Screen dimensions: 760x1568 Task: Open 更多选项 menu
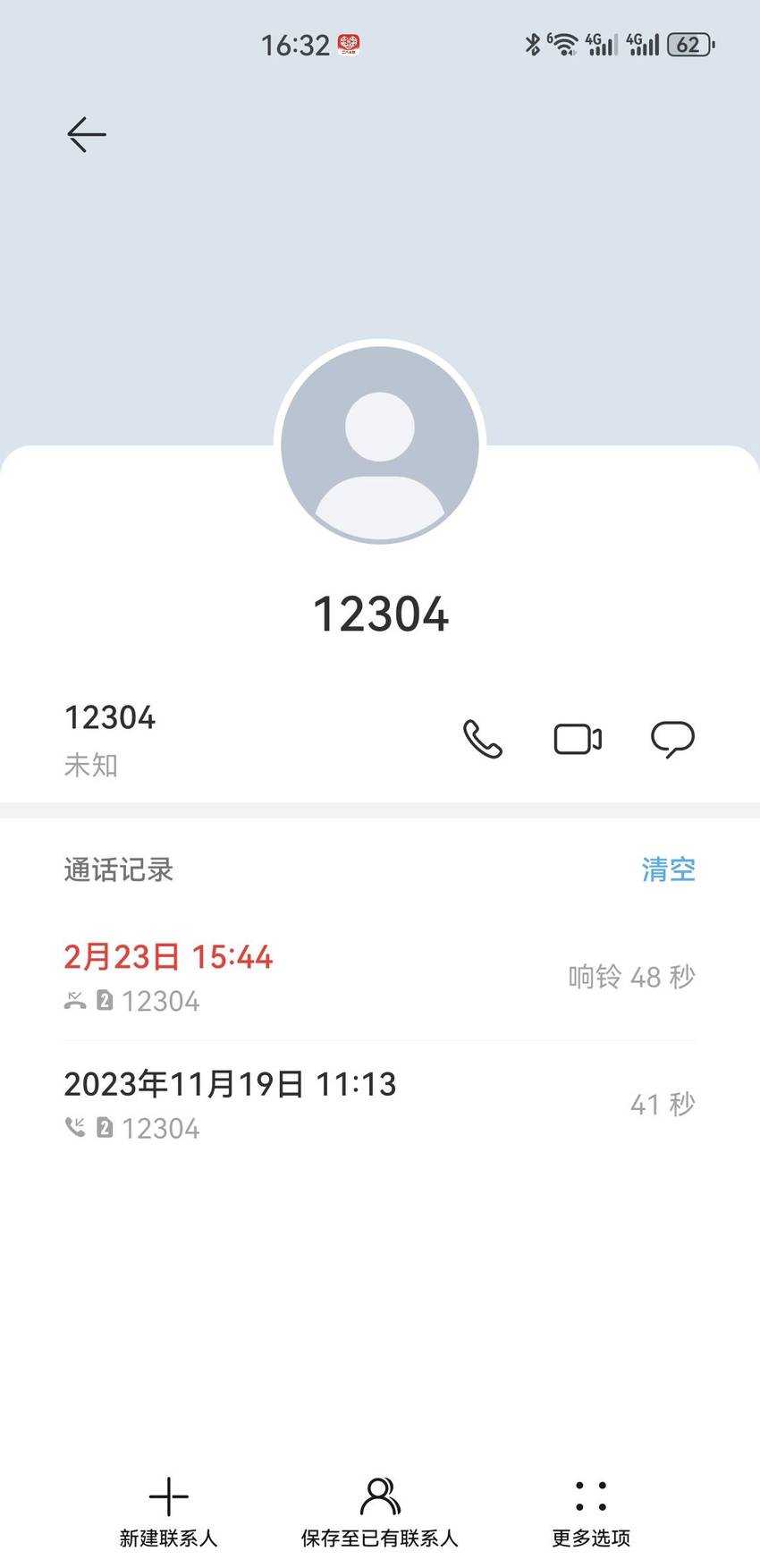pos(591,1512)
